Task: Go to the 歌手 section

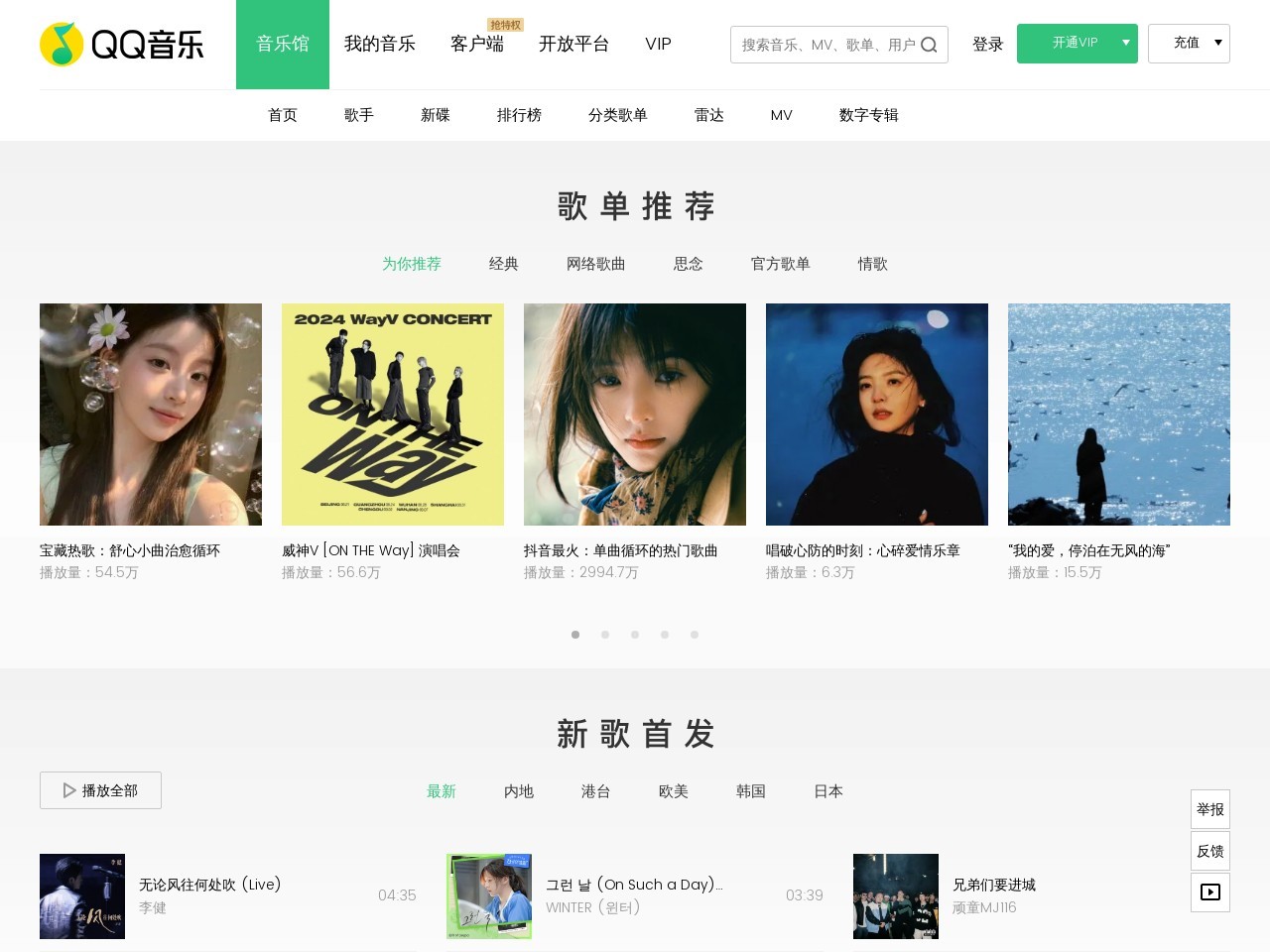Action: pos(358,115)
